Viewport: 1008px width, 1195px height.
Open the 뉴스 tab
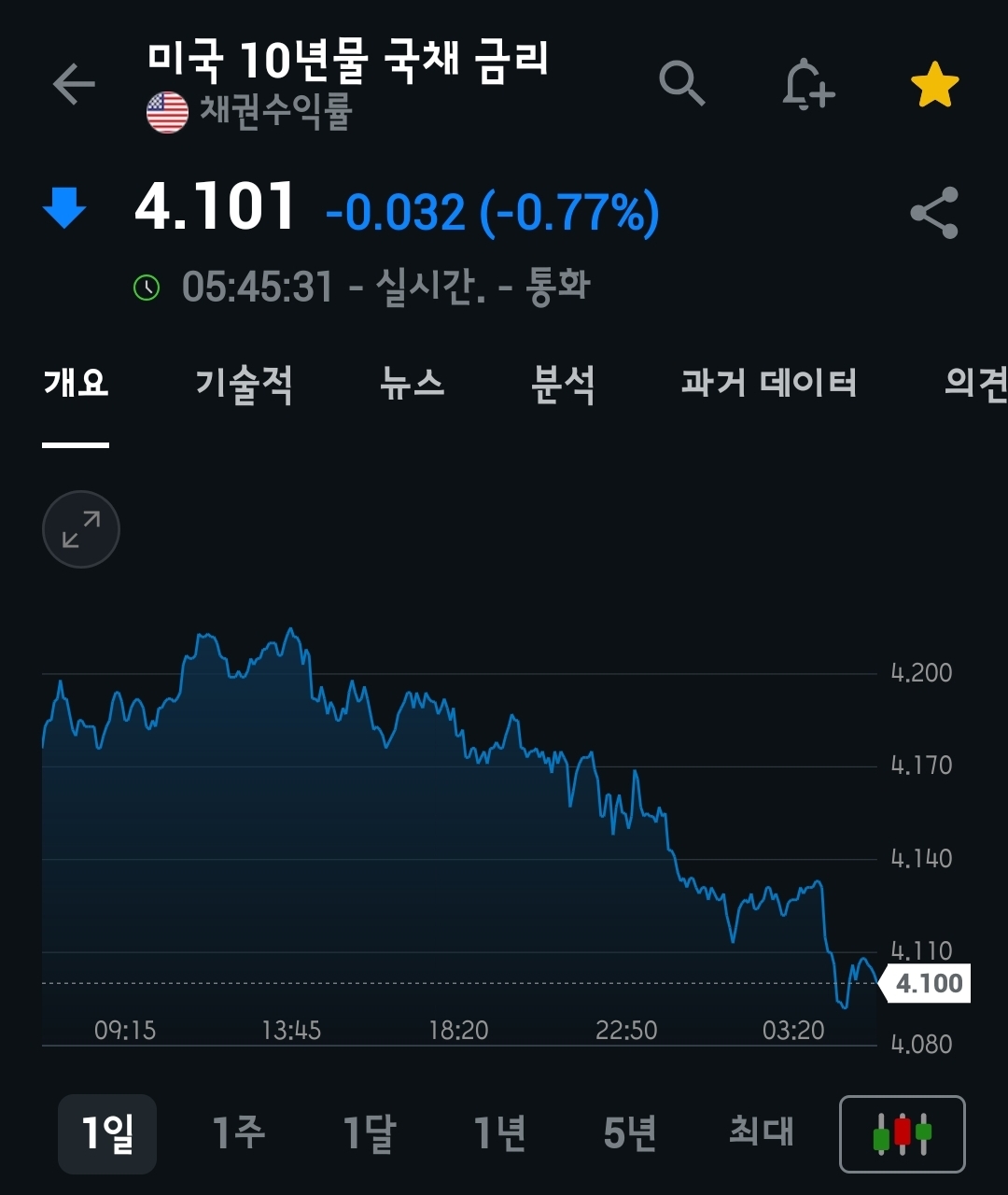412,384
